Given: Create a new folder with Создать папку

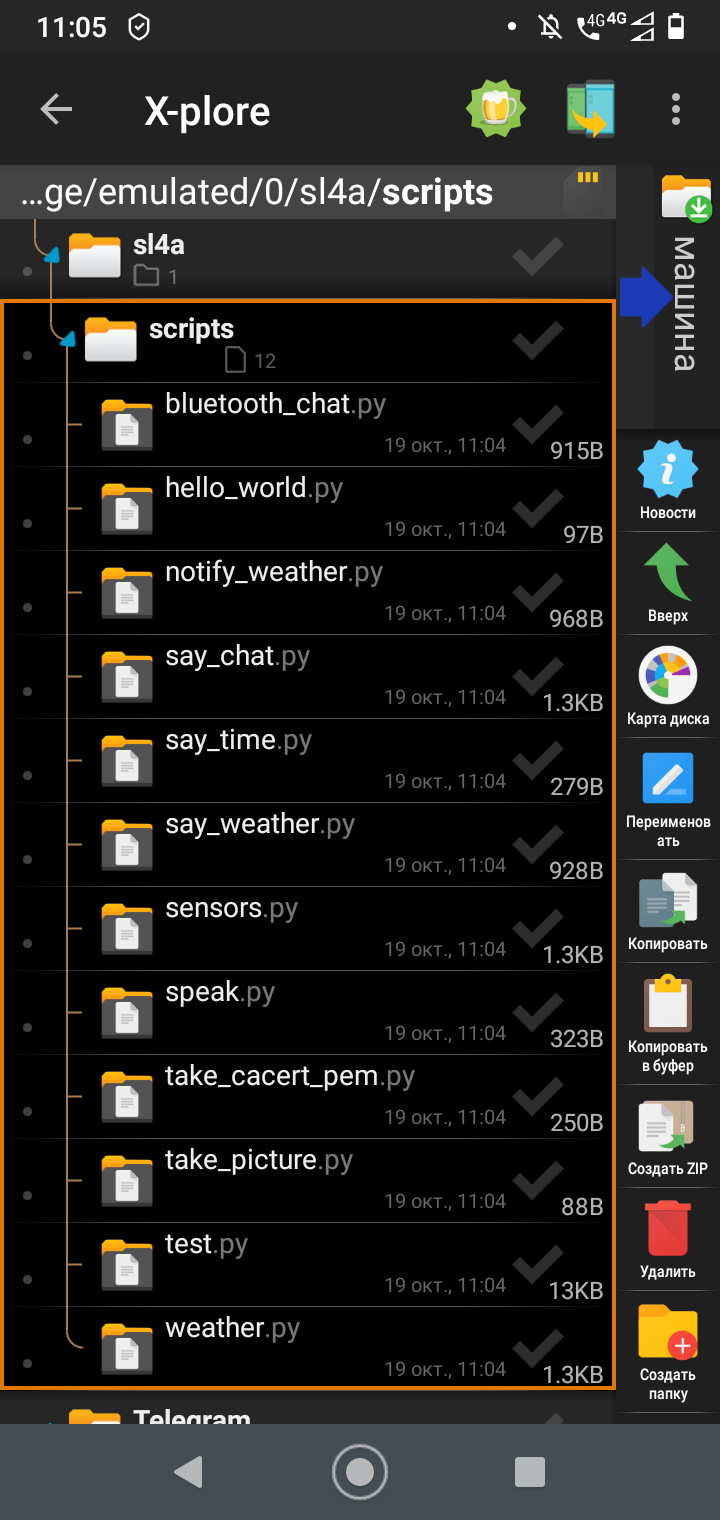Looking at the screenshot, I should pyautogui.click(x=667, y=1352).
